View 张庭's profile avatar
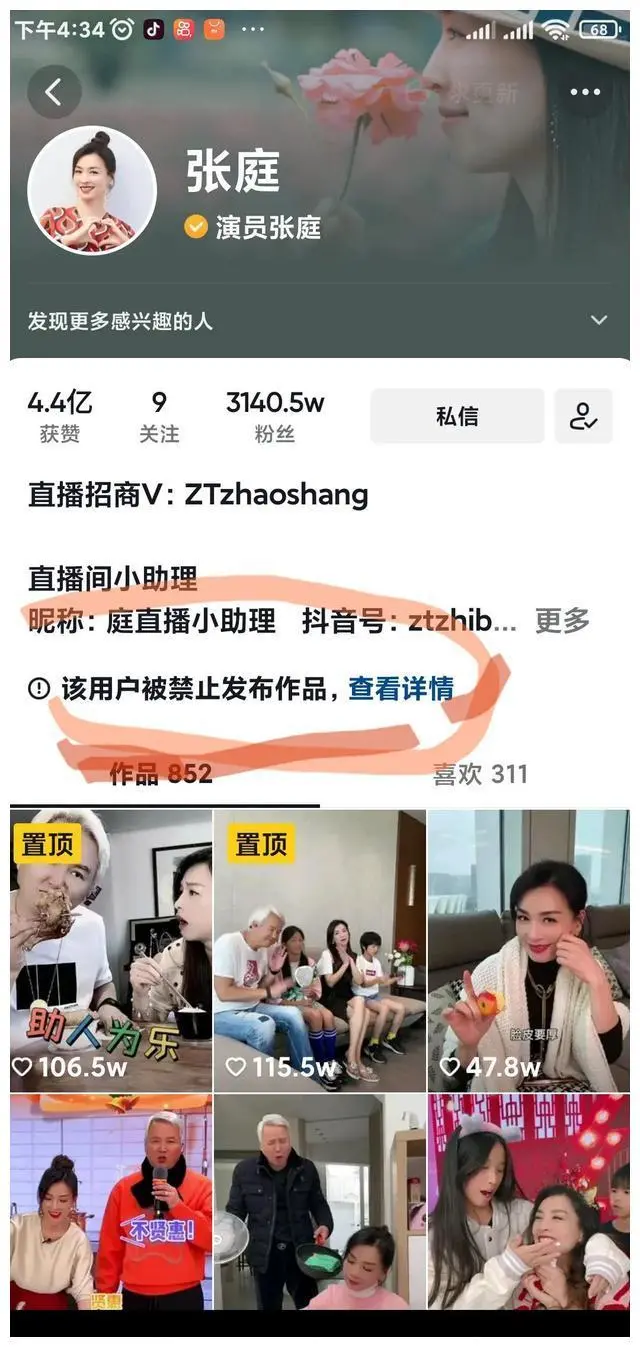The width and height of the screenshot is (640, 1347). click(x=92, y=190)
